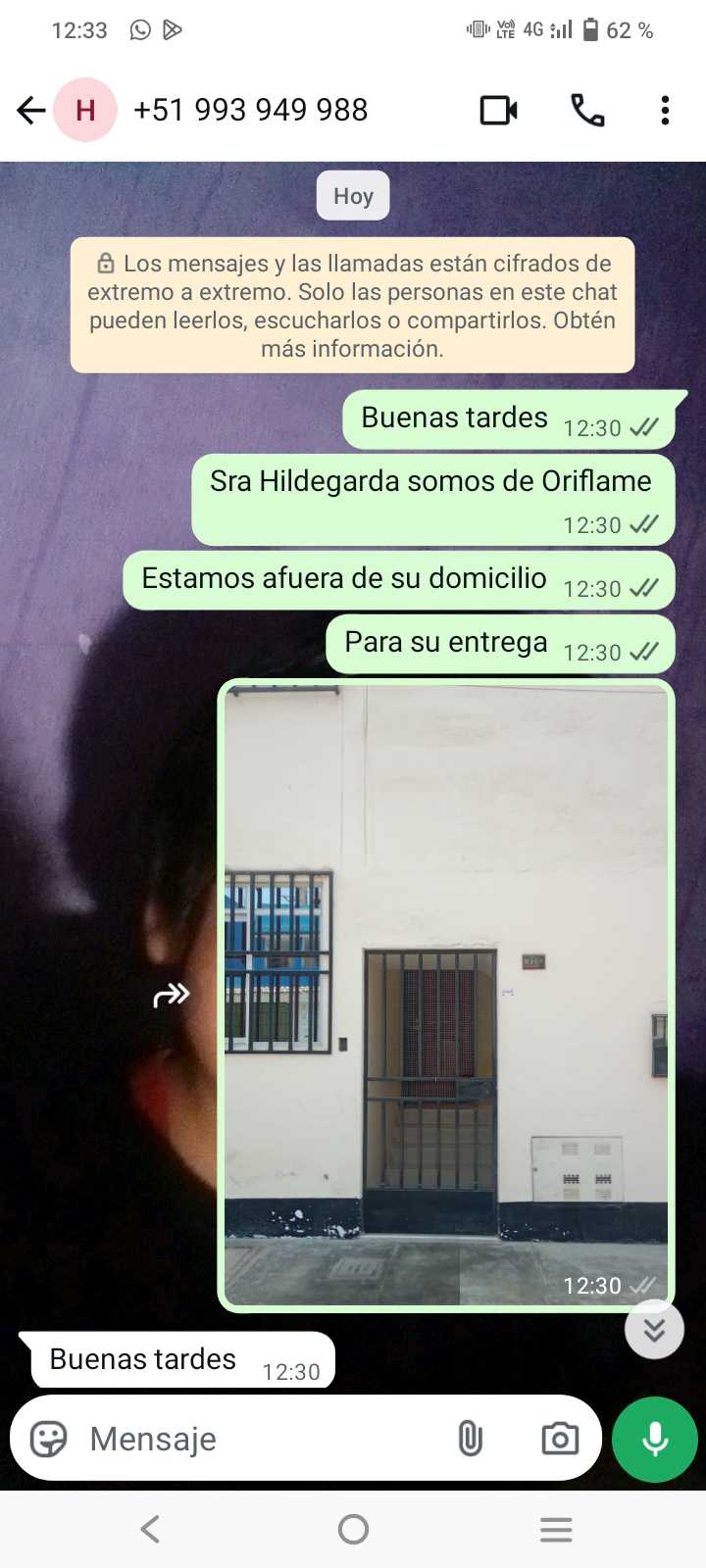Read more about end-to-end encryption notice

352,305
